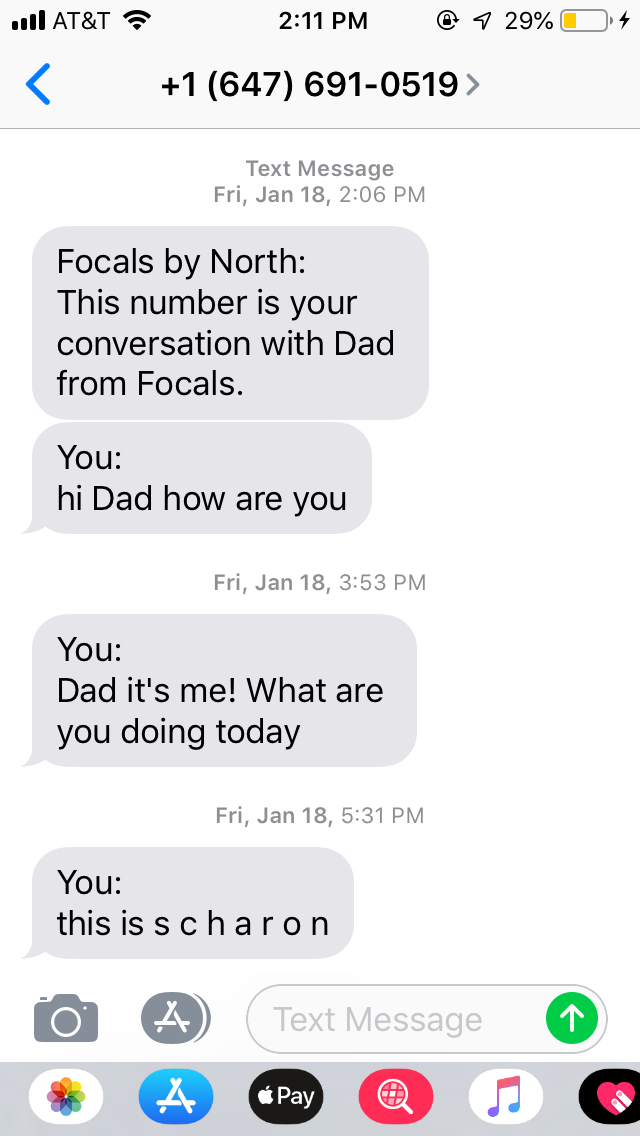Open the Photos app in the drawer
Screen dimensions: 640x1136
tap(66, 1096)
